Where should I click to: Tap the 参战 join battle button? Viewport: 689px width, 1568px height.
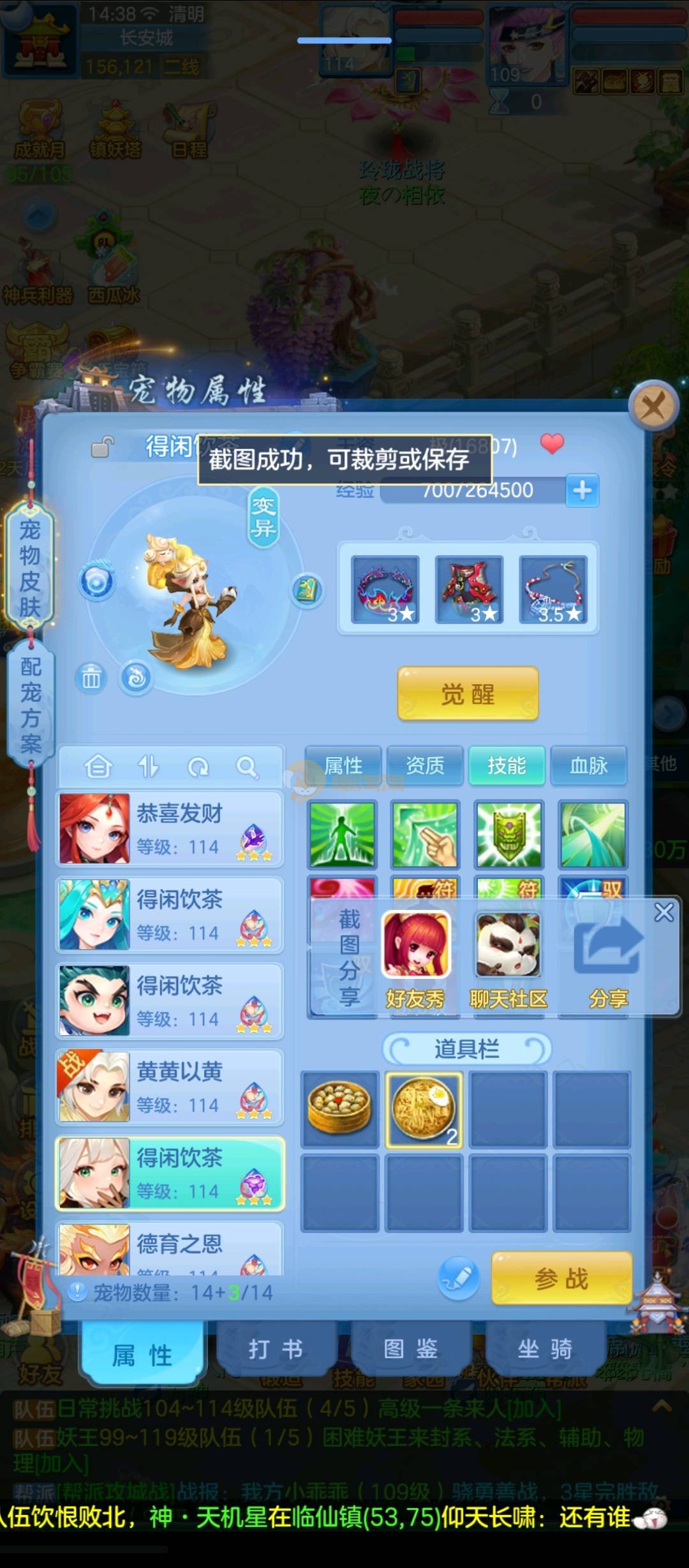(561, 1278)
